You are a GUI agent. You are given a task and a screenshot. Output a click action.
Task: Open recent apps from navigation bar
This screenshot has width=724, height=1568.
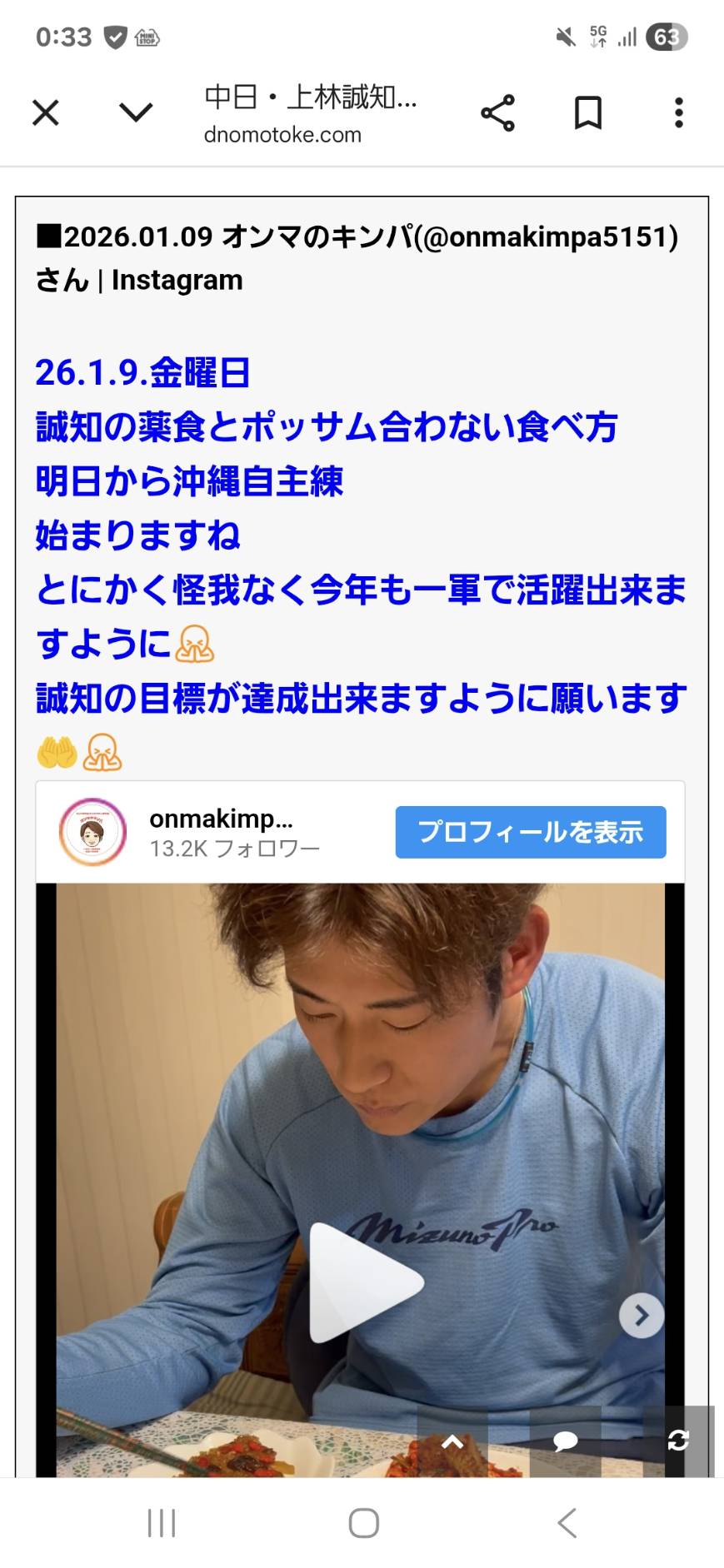pos(161,1523)
